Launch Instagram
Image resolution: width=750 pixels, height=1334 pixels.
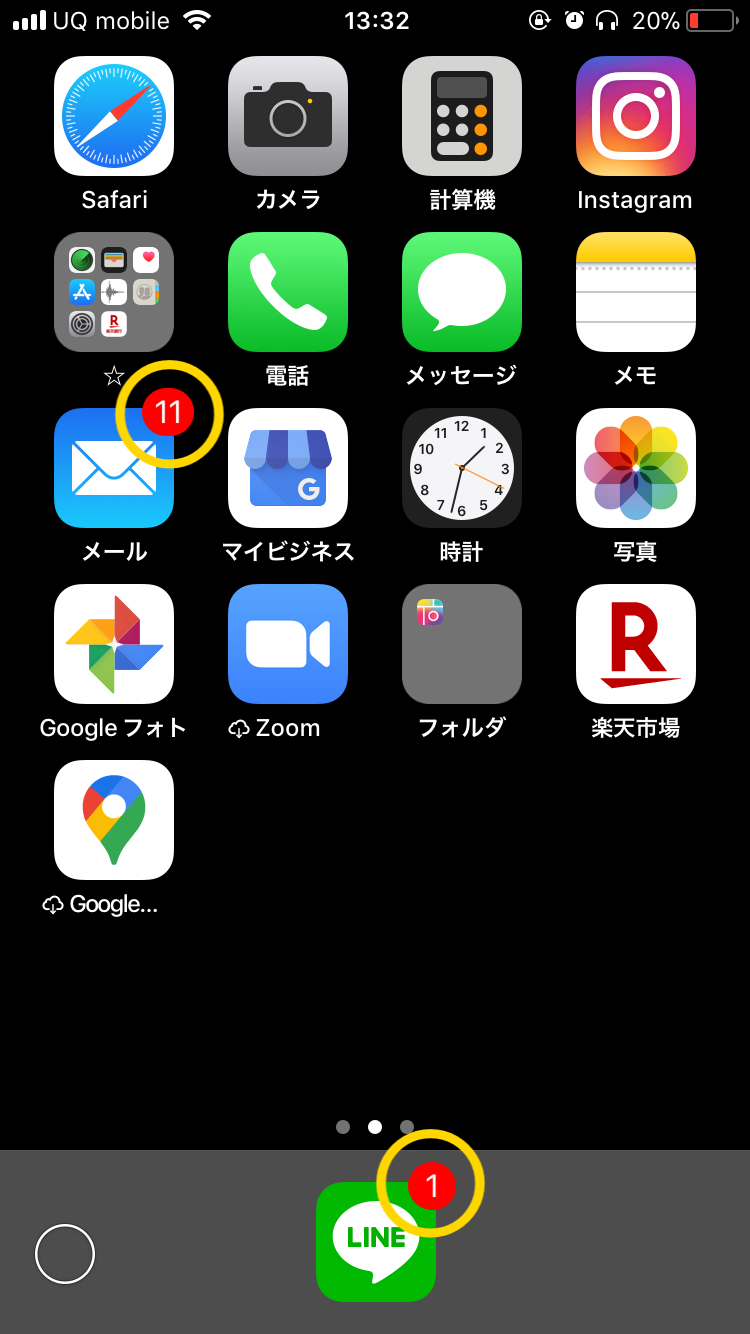pos(636,116)
